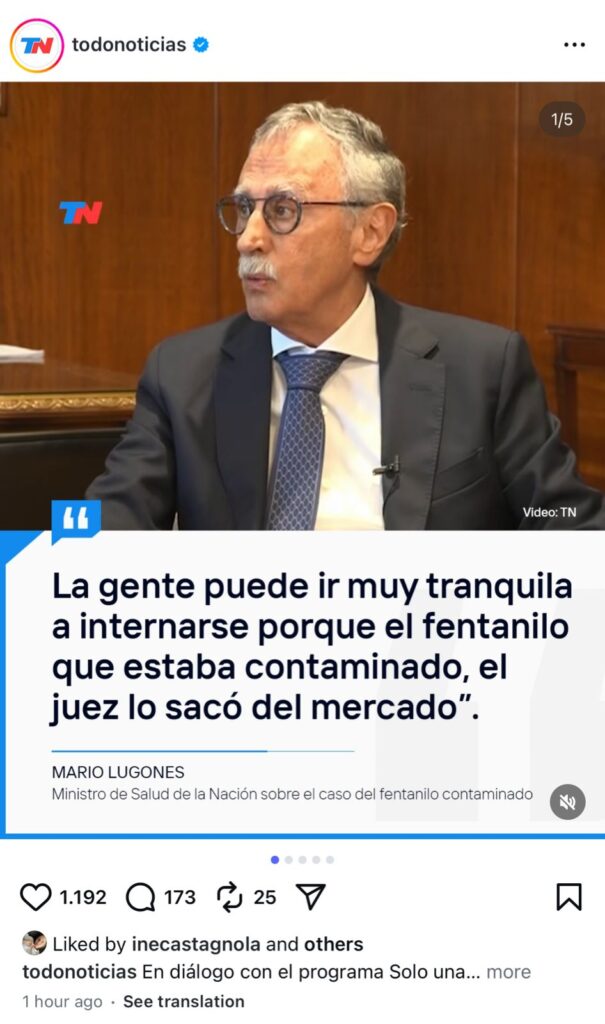The width and height of the screenshot is (605, 1024).
Task: Open the carousel post media
Action: [x=302, y=400]
